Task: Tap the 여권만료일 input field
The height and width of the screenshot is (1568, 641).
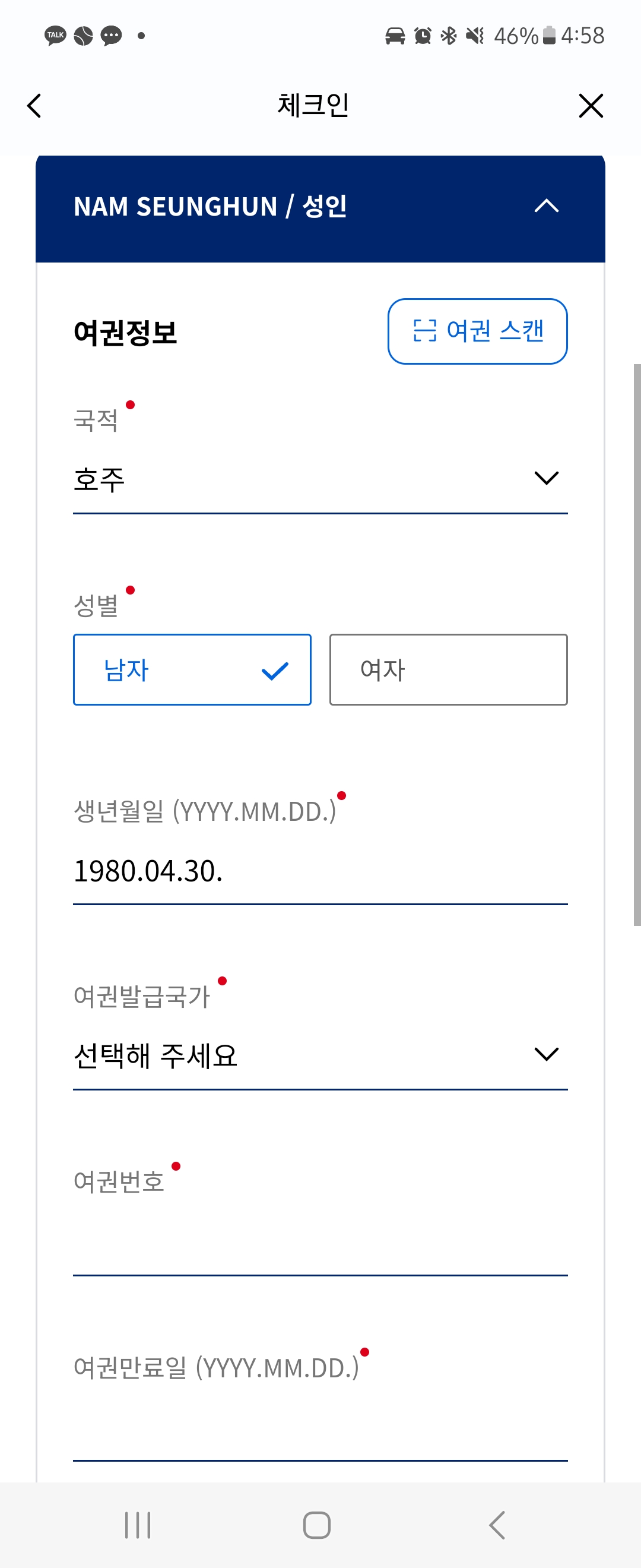Action: pos(320,1429)
